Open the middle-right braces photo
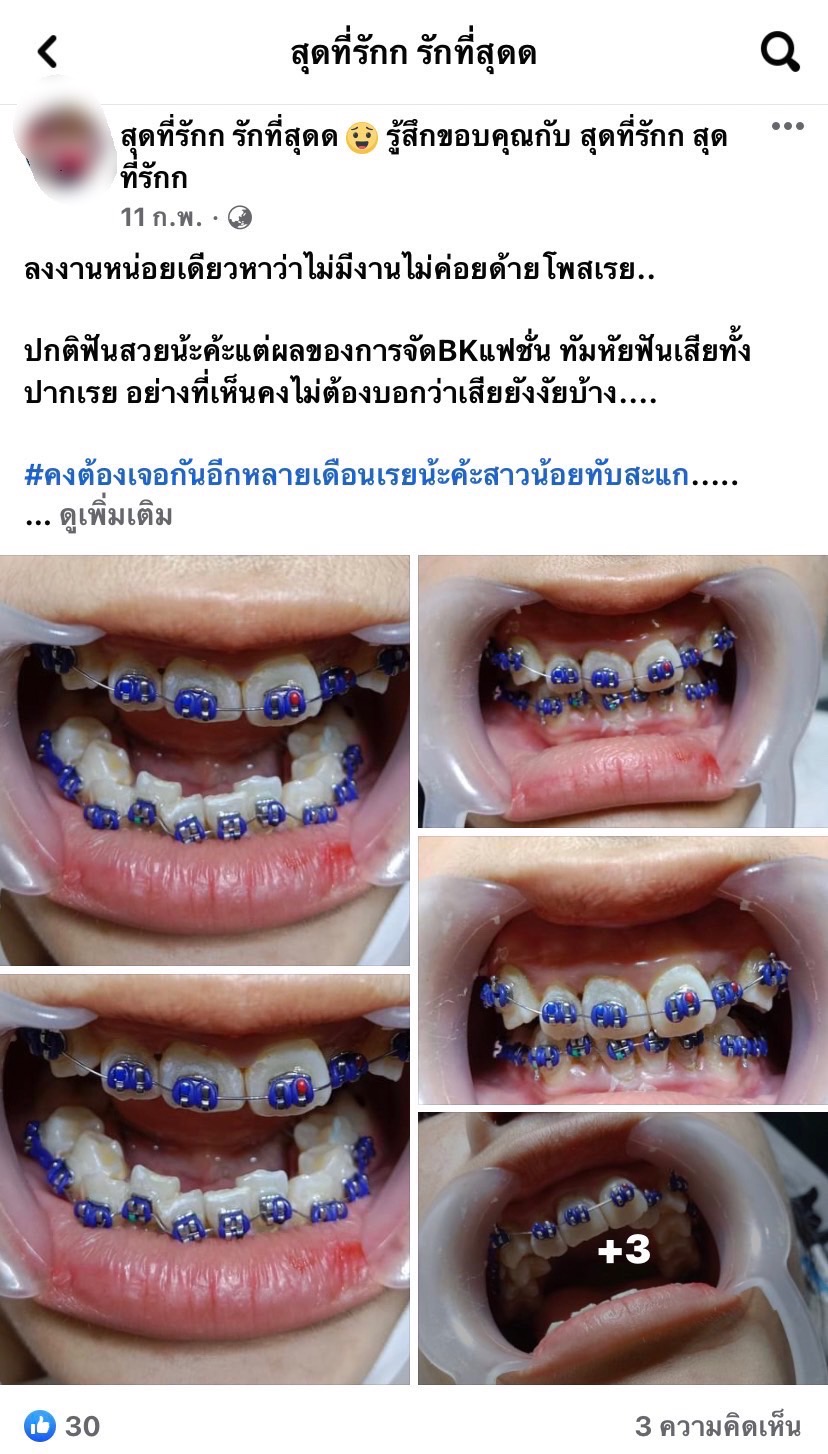 [623, 970]
